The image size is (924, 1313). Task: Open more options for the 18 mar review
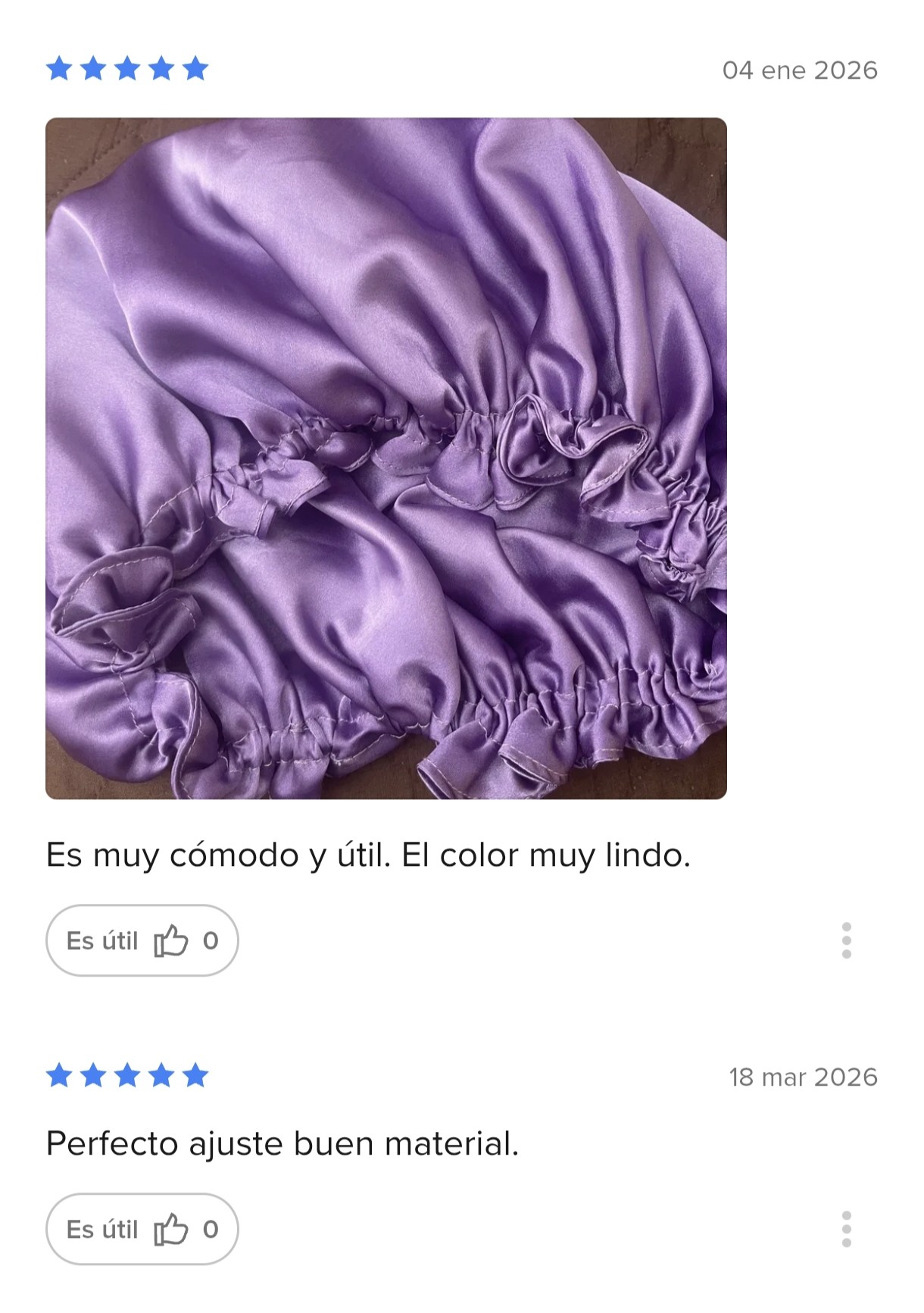point(847,1229)
